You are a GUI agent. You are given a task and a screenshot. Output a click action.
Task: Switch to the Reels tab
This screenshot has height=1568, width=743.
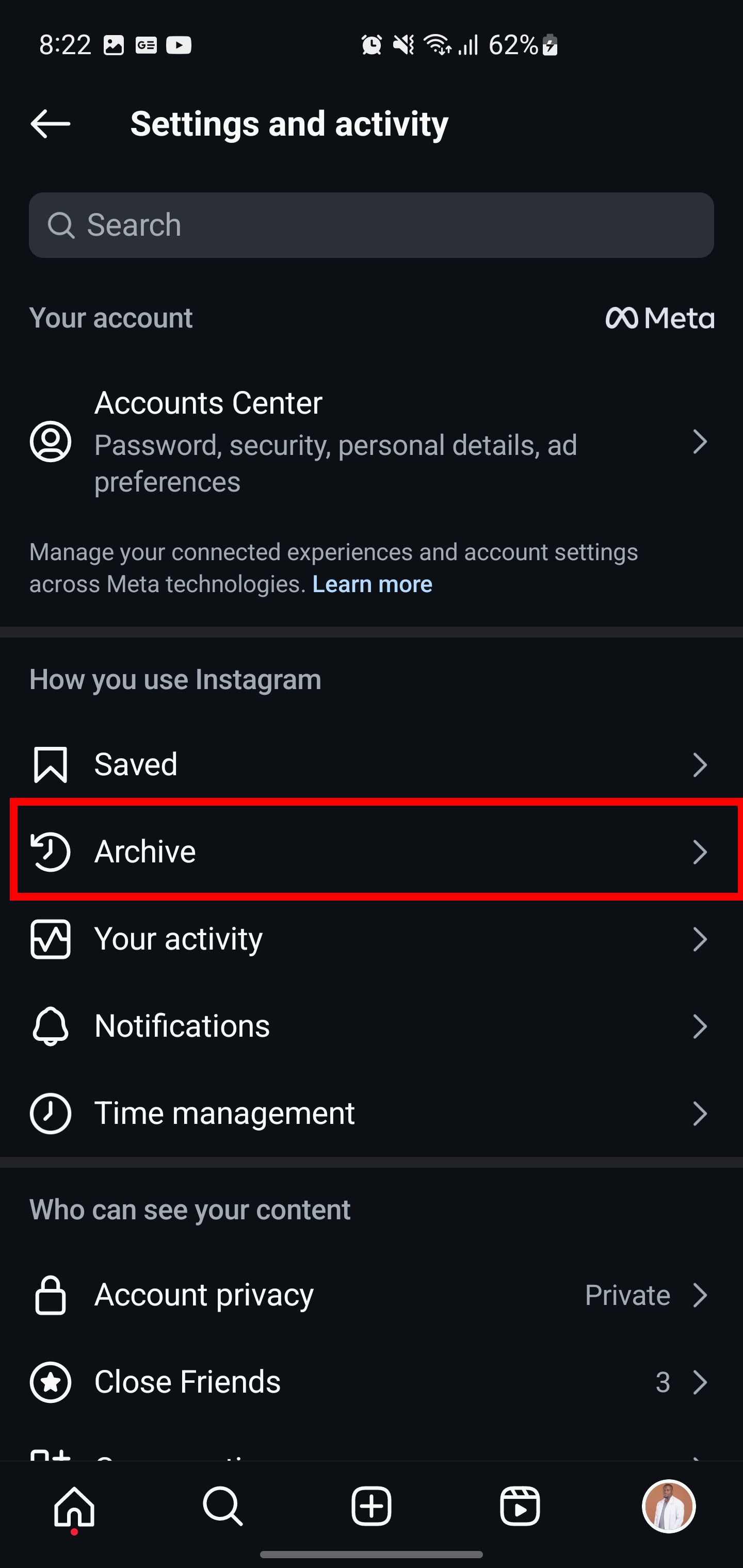coord(520,1507)
